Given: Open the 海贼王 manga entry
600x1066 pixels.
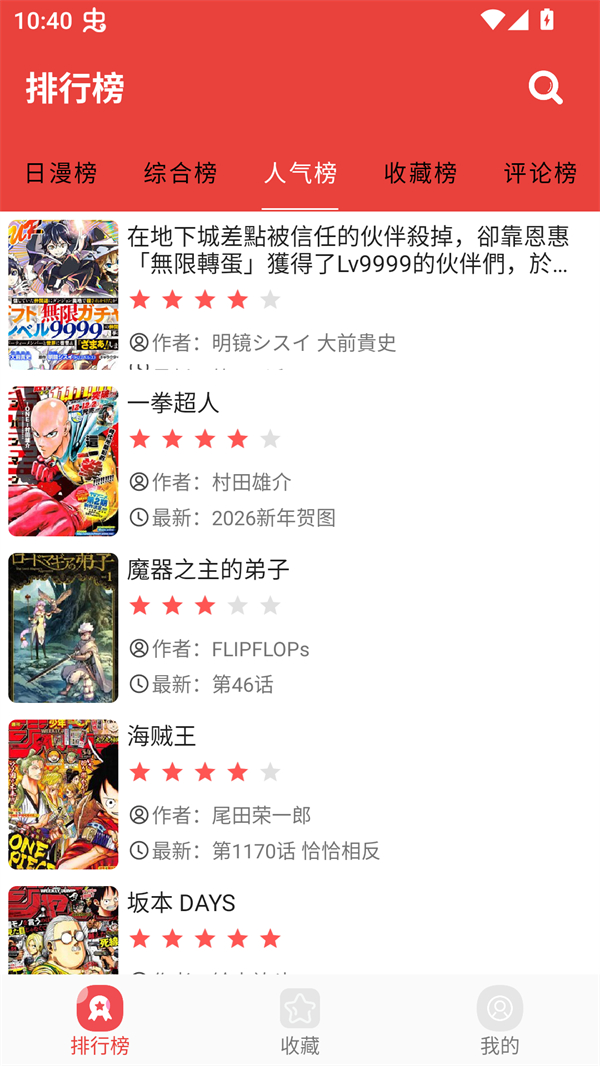Looking at the screenshot, I should pos(300,794).
